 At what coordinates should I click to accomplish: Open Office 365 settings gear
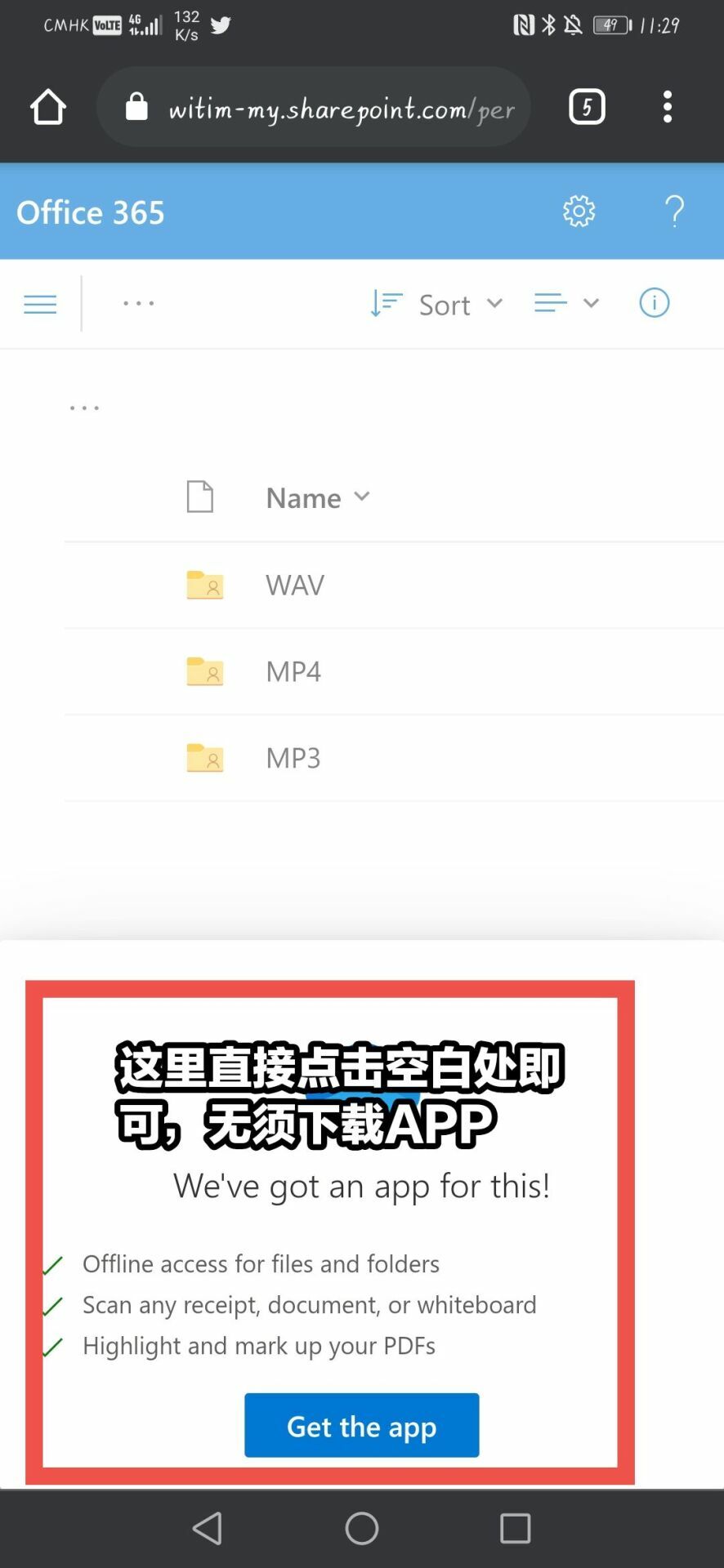coord(579,212)
